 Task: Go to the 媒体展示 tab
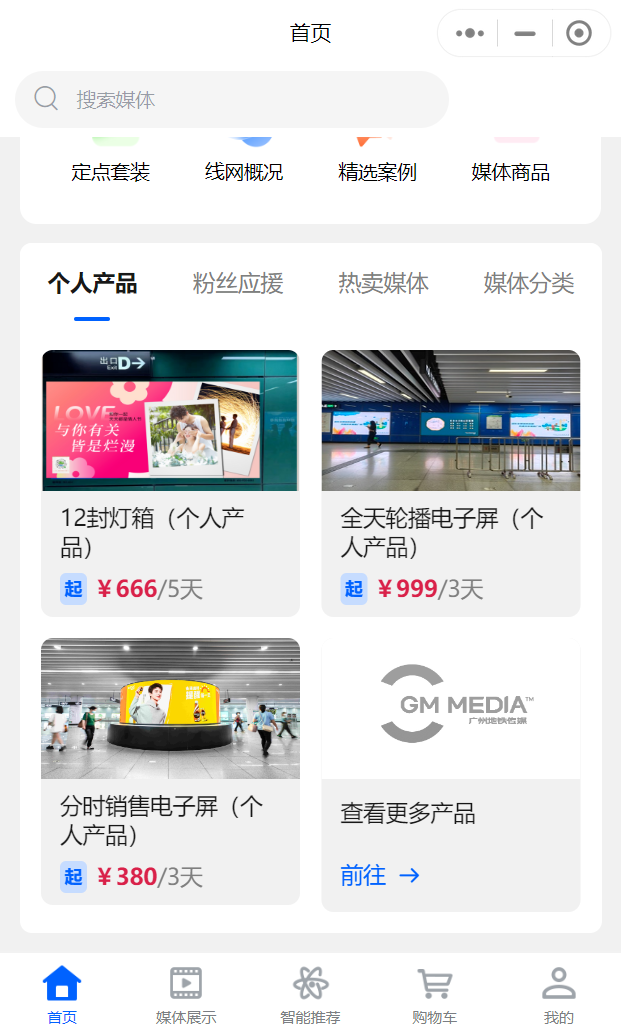pos(186,995)
